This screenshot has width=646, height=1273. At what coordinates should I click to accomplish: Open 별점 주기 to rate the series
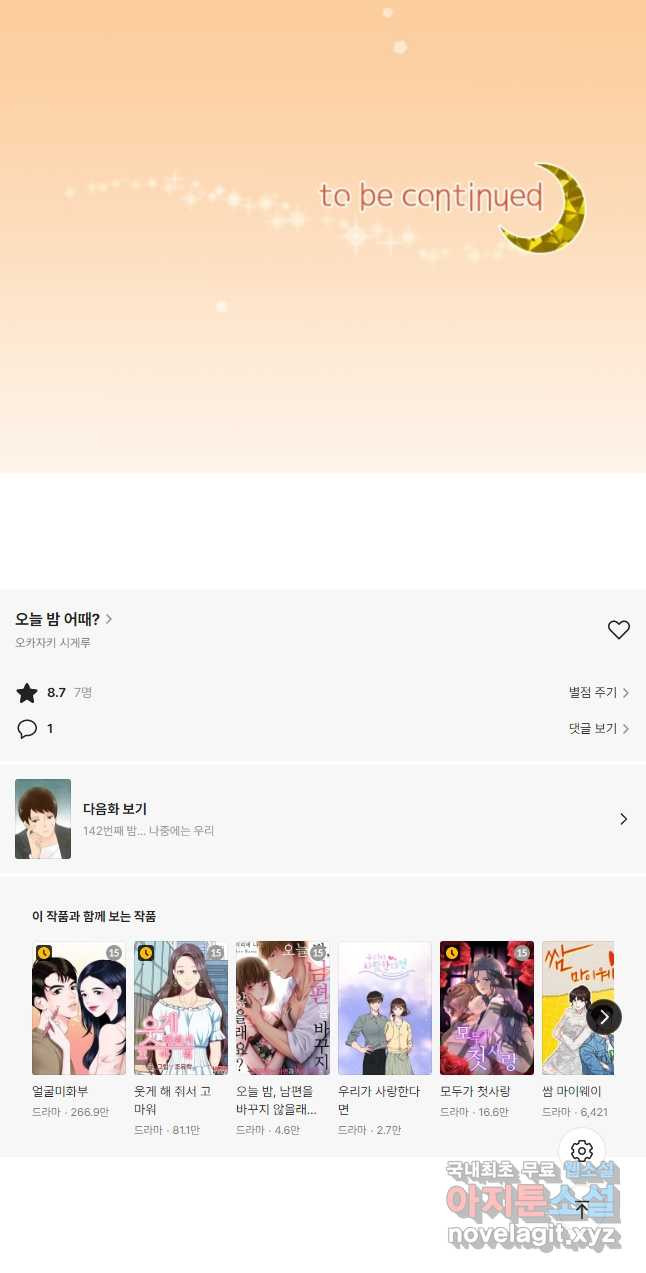click(x=598, y=692)
